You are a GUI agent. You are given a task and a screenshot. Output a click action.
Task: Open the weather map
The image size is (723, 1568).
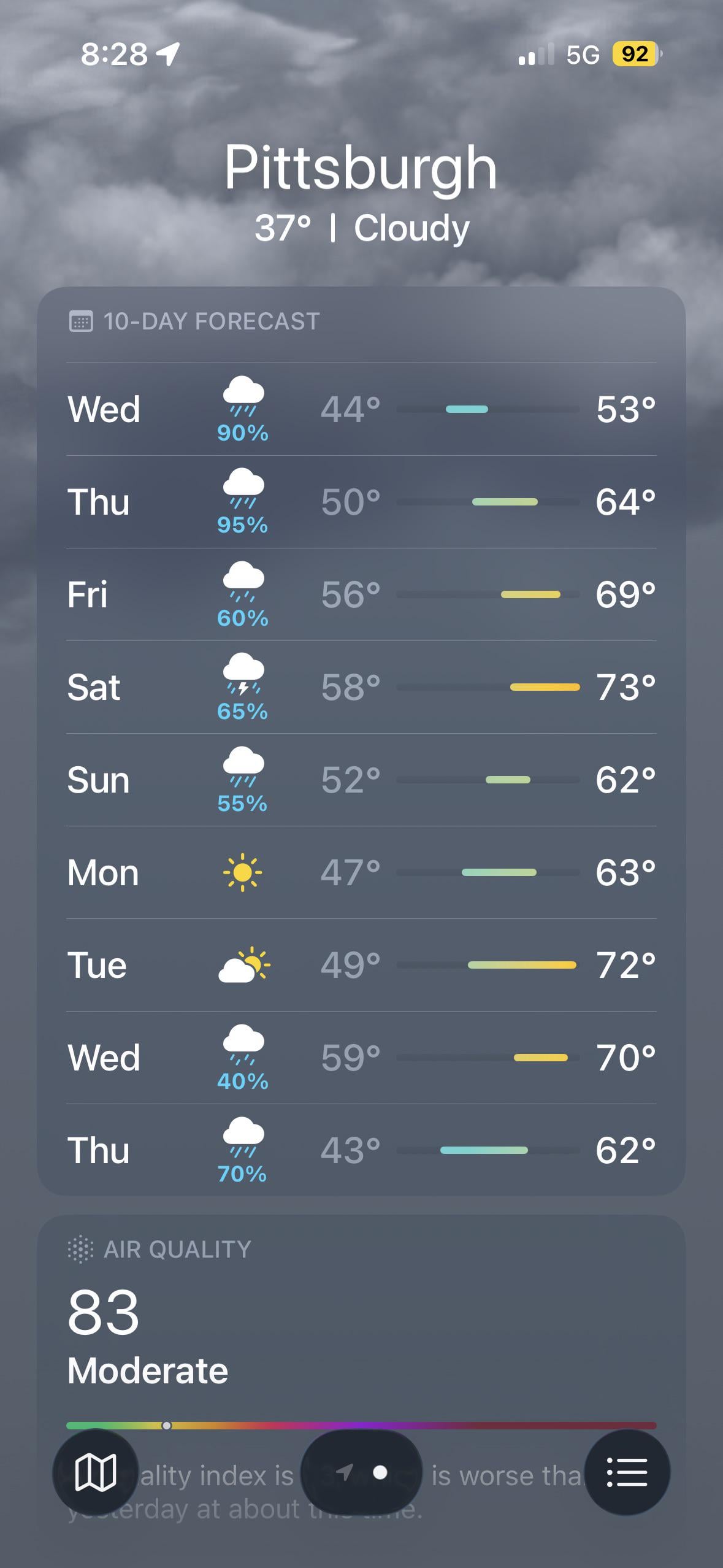[x=95, y=1472]
